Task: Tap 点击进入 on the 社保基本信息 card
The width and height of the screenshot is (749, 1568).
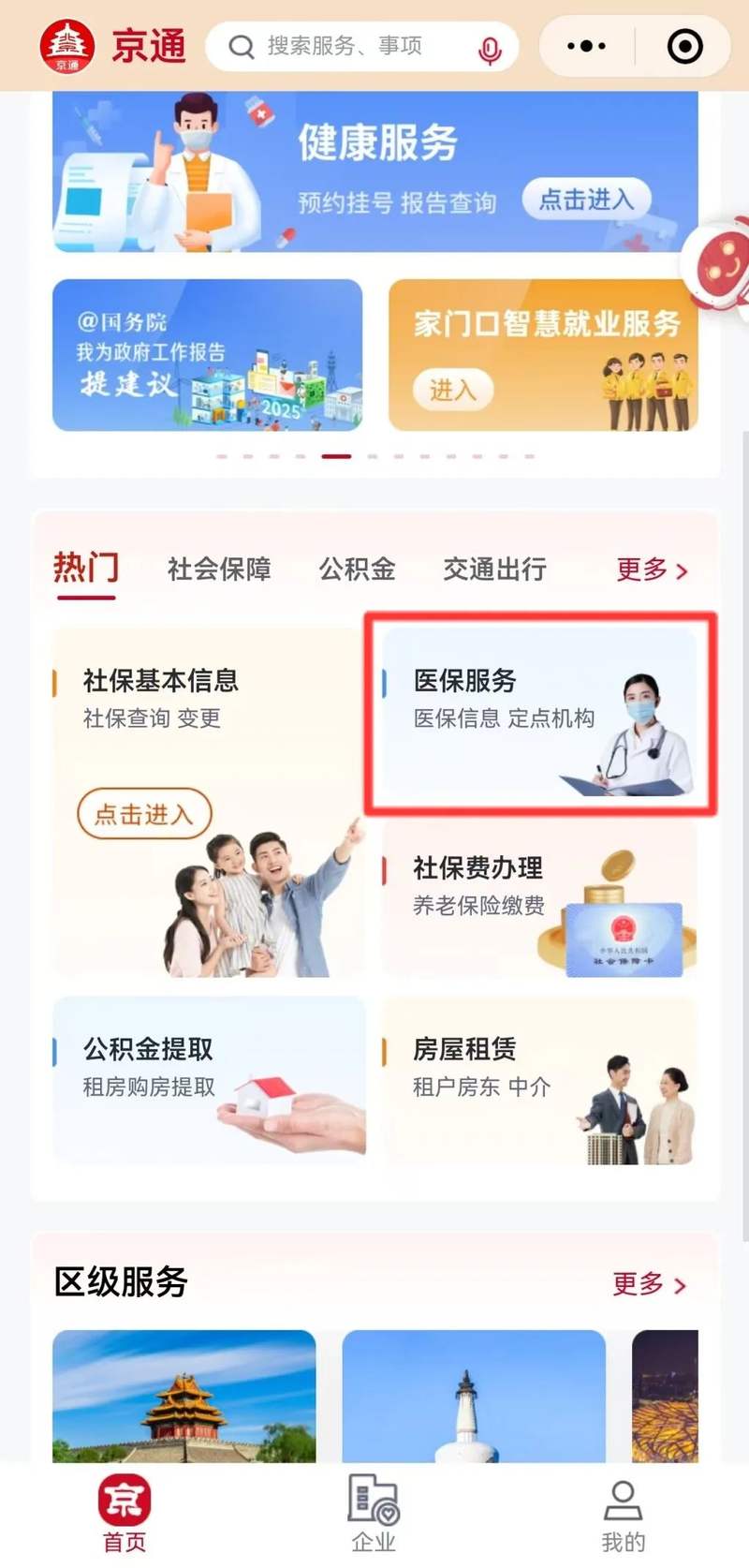Action: pos(144,814)
